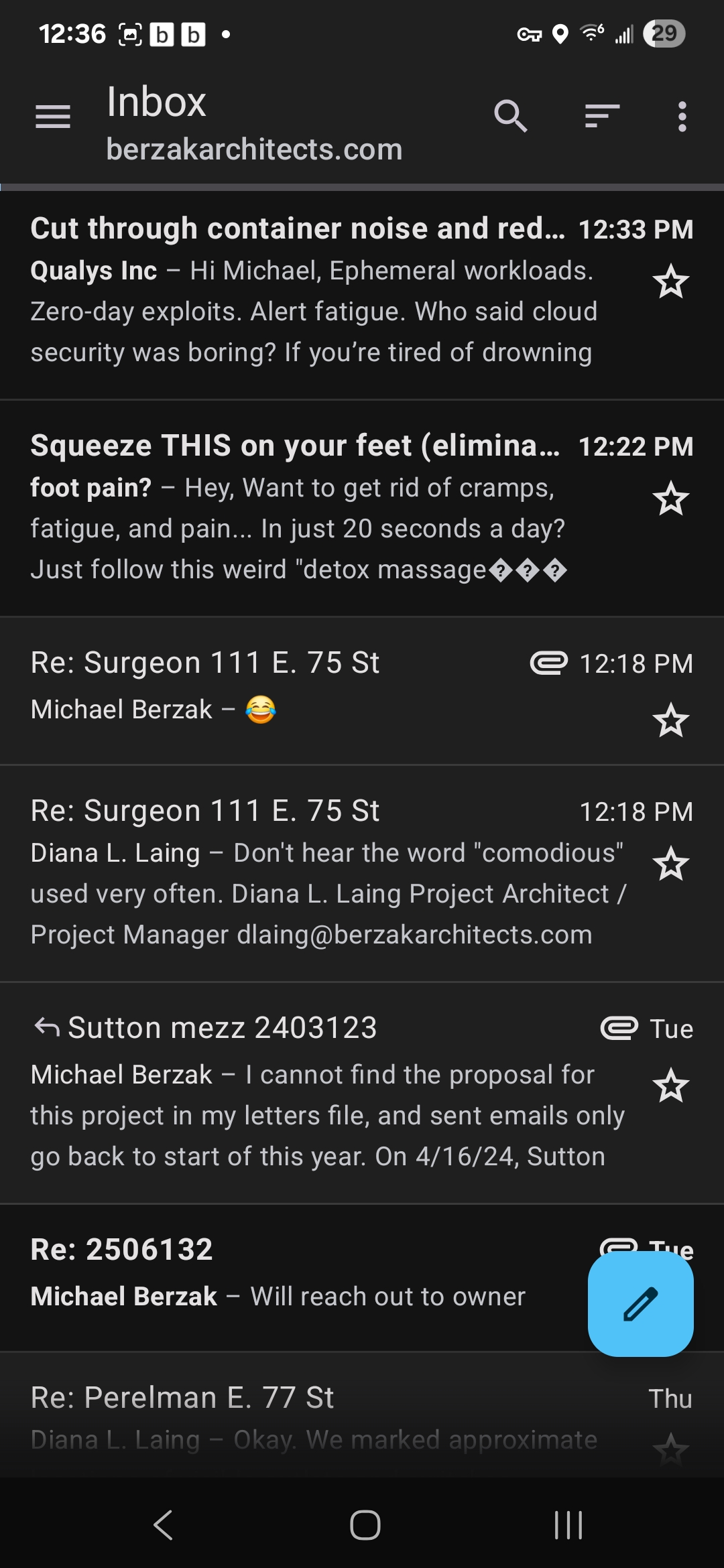Image resolution: width=724 pixels, height=1568 pixels.
Task: Open the sort and filter options
Action: (x=601, y=117)
